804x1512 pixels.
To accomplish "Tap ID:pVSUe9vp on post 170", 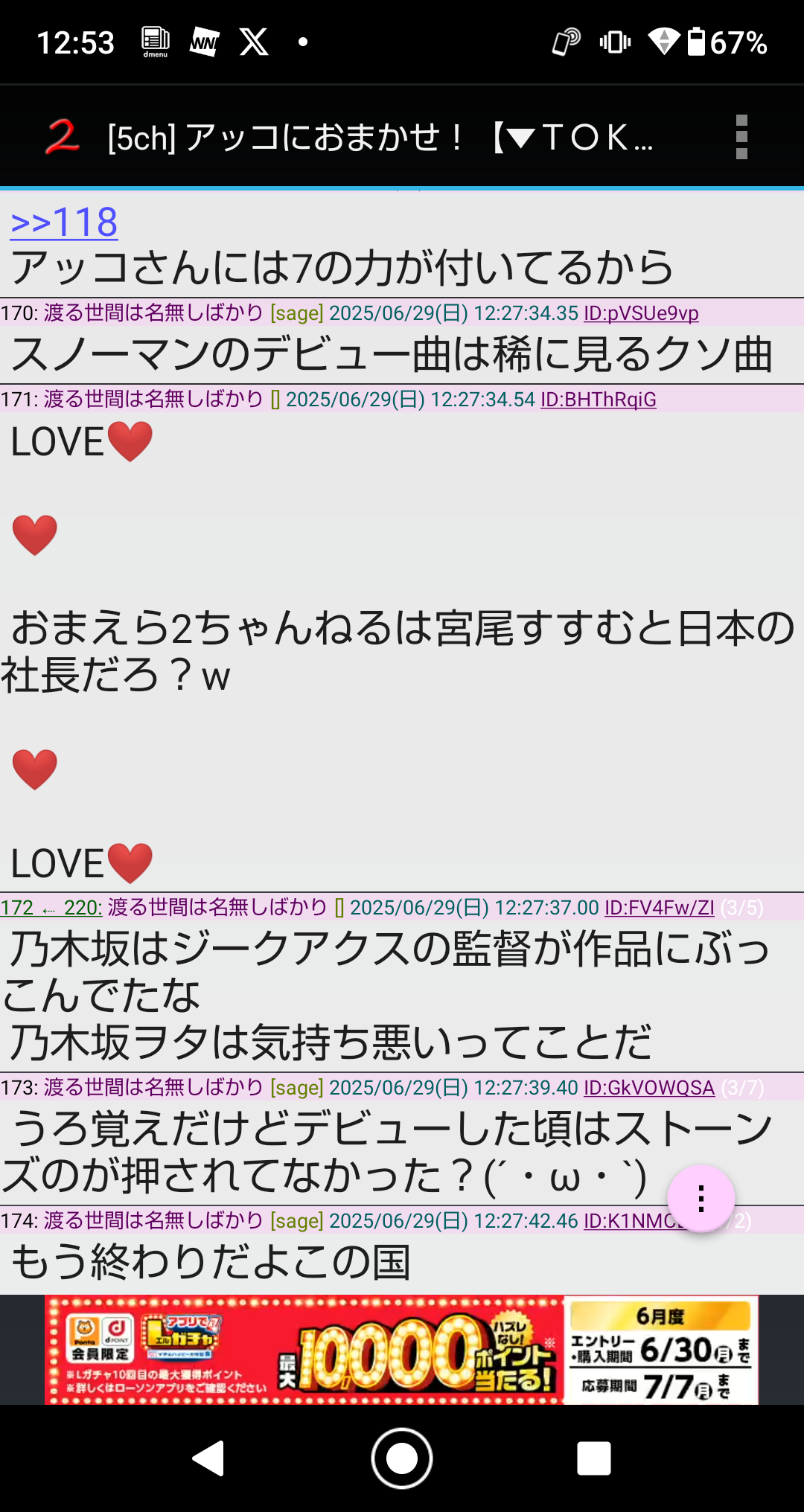I will pos(641,313).
